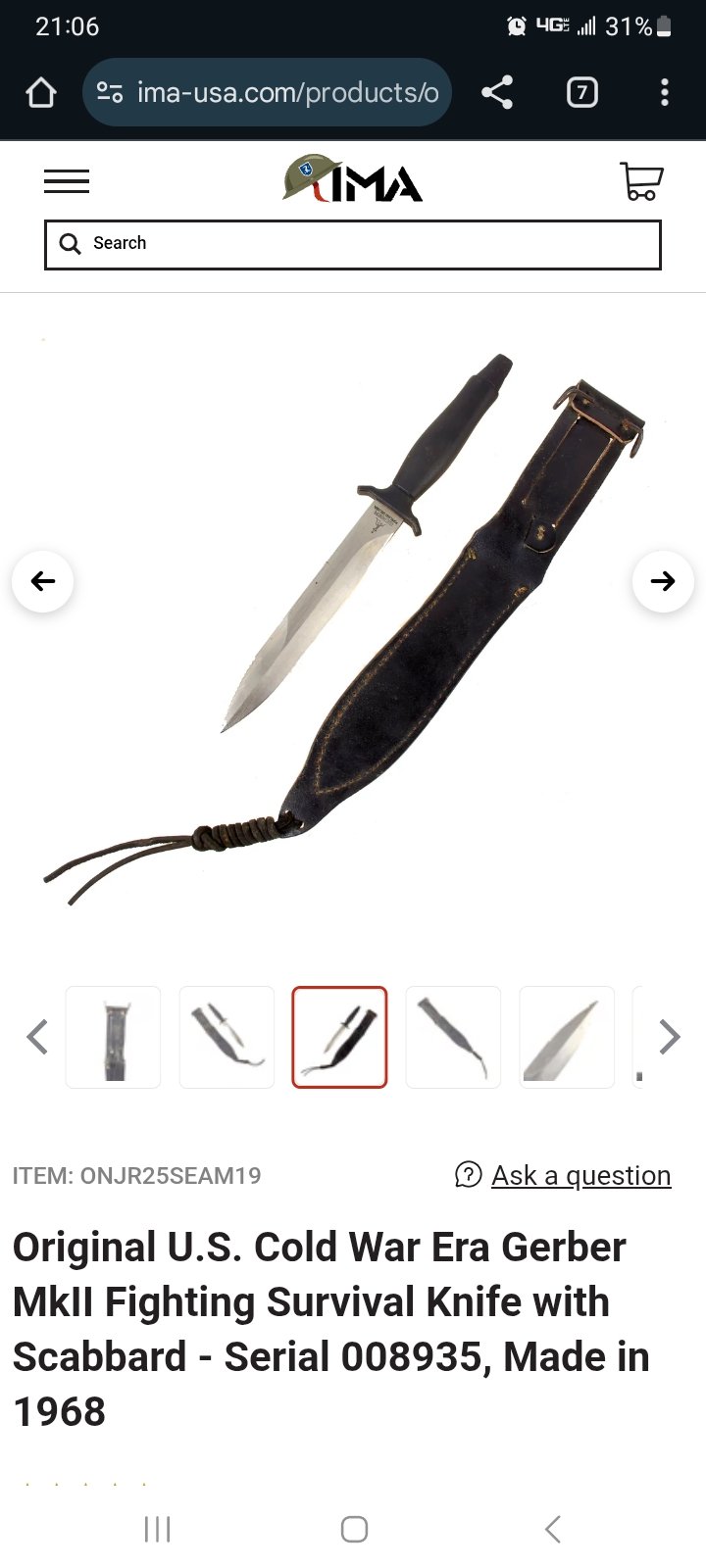Screen dimensions: 706x1568
Task: Open the browser overflow menu
Action: point(665,93)
